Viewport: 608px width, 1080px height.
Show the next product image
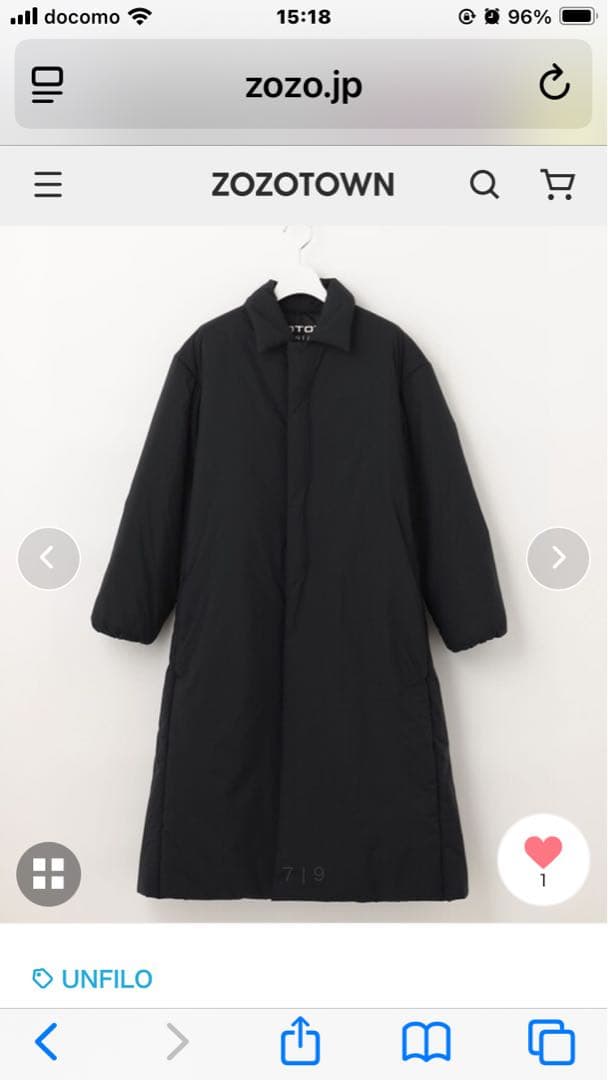click(x=558, y=558)
